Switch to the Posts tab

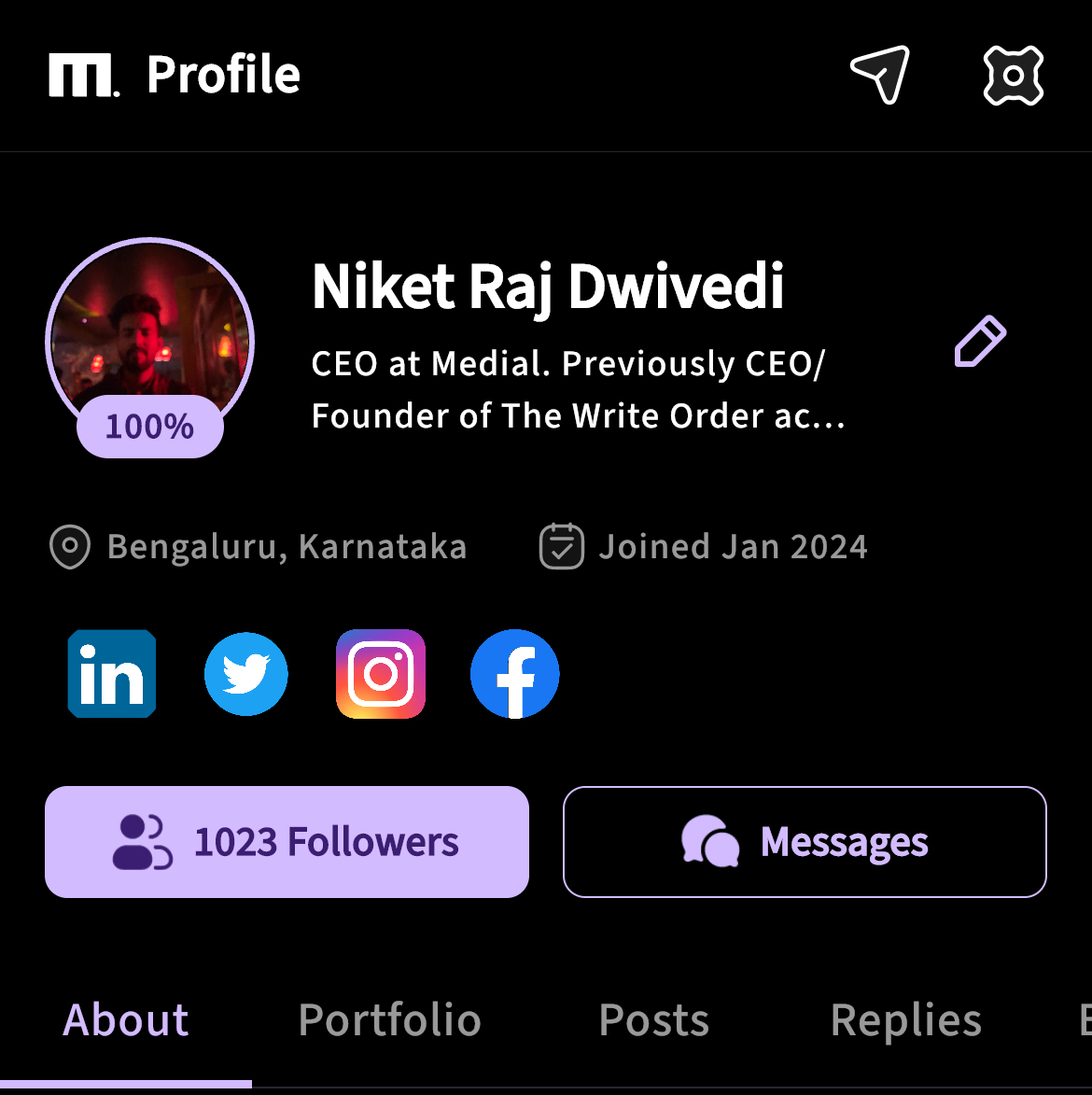pyautogui.click(x=653, y=1020)
